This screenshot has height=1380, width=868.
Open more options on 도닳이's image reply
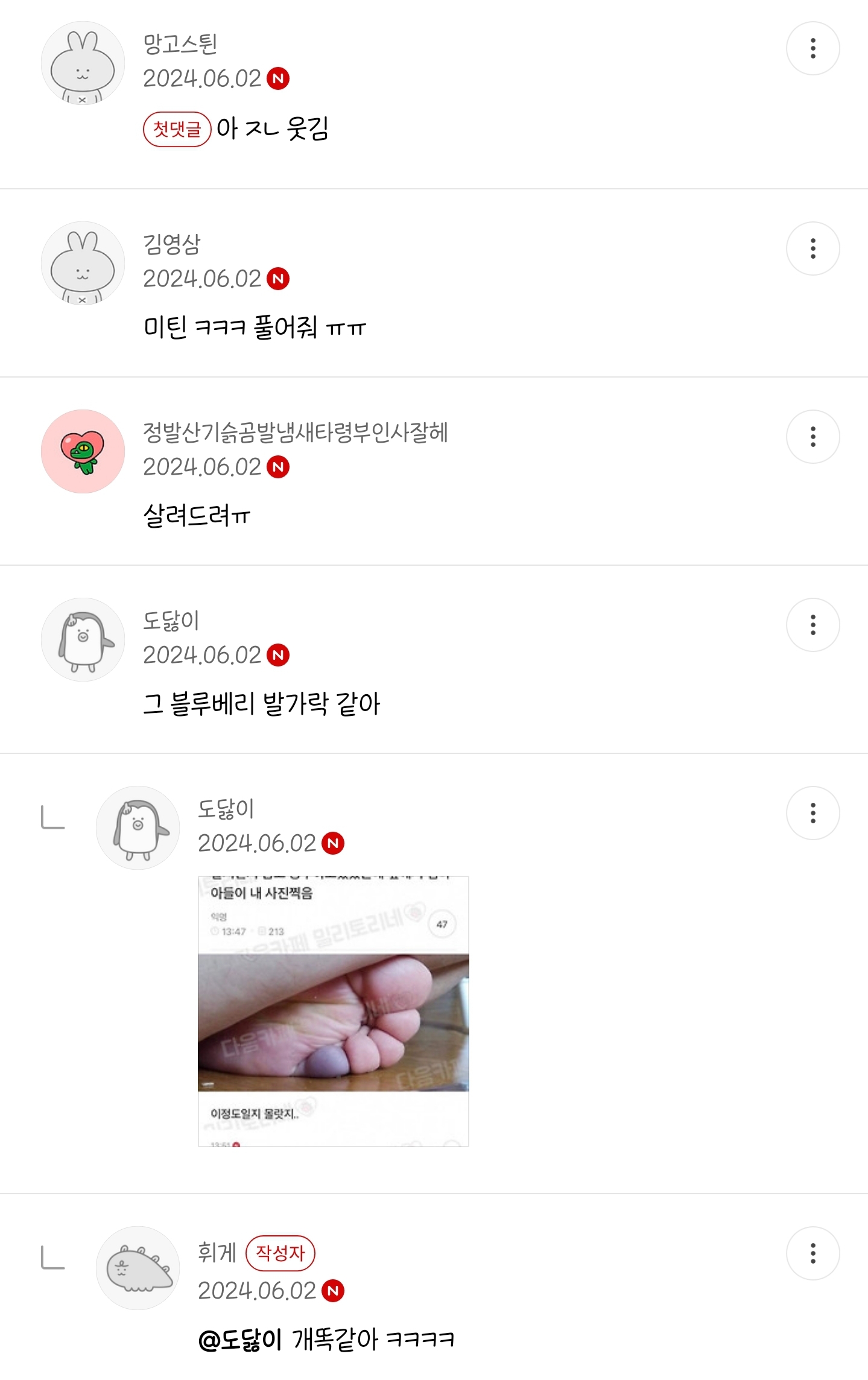(x=813, y=813)
